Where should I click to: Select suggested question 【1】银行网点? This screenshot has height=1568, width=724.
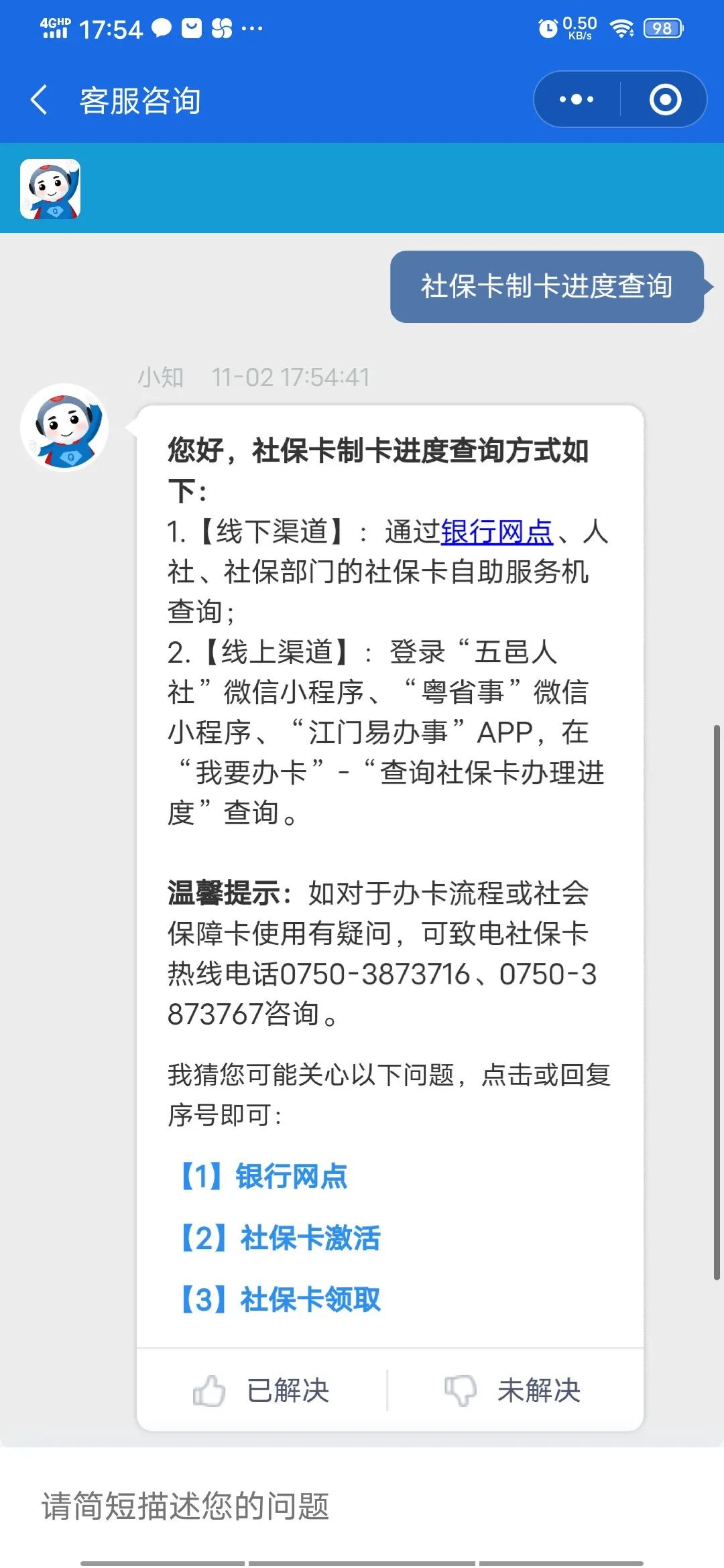pyautogui.click(x=264, y=1176)
